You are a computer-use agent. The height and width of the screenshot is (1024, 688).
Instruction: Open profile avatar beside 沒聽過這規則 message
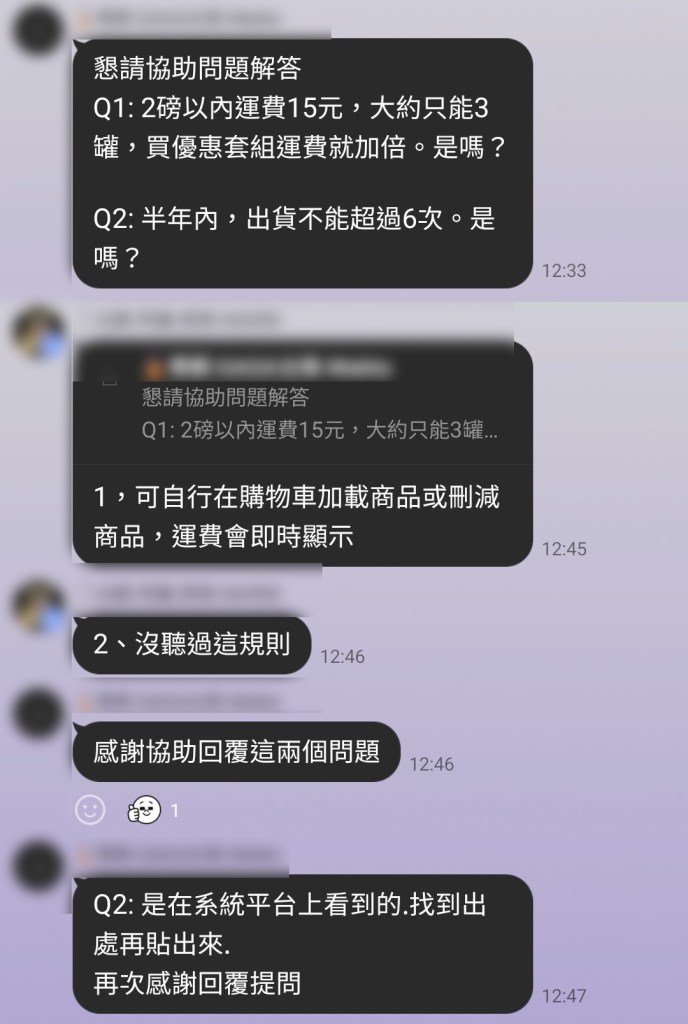[x=40, y=608]
